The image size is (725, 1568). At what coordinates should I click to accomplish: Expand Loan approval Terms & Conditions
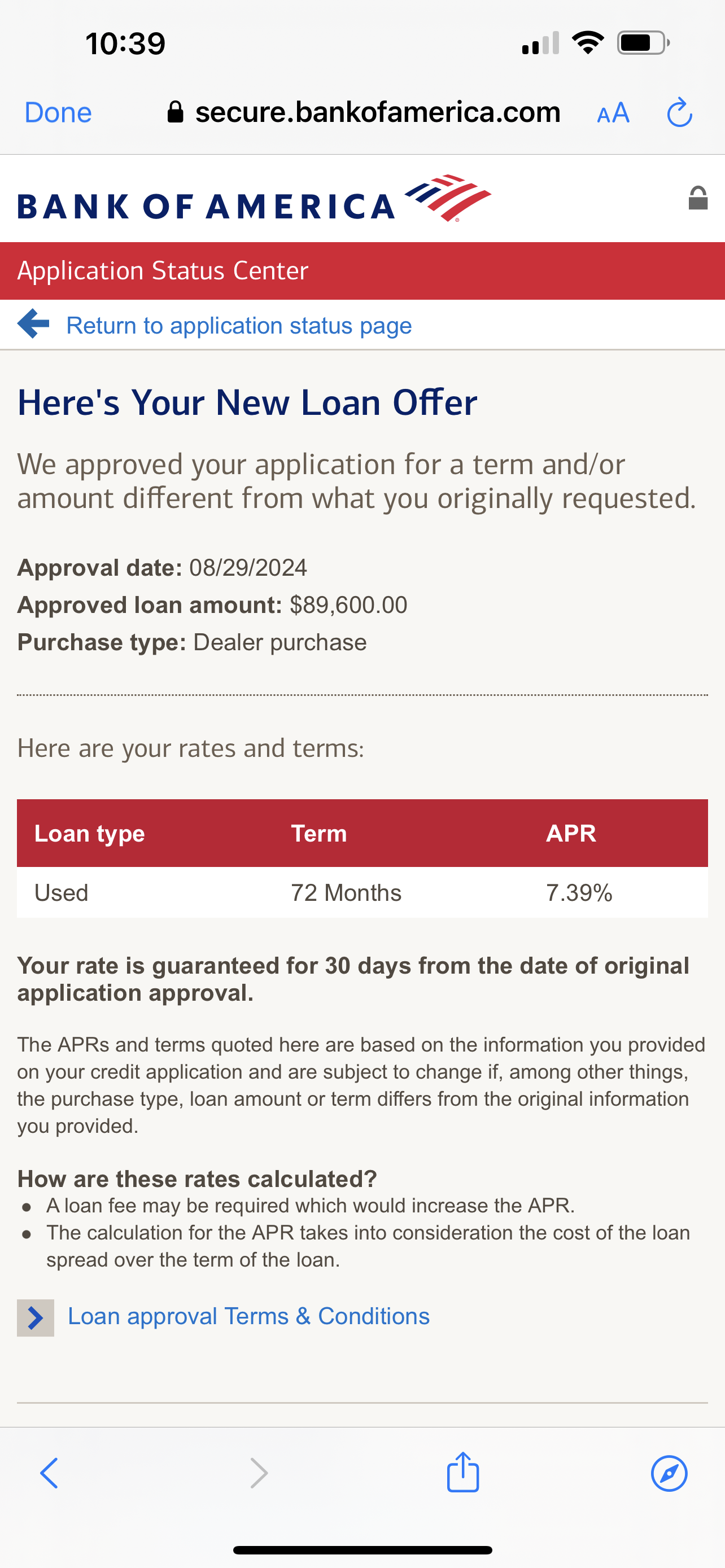[x=248, y=1316]
